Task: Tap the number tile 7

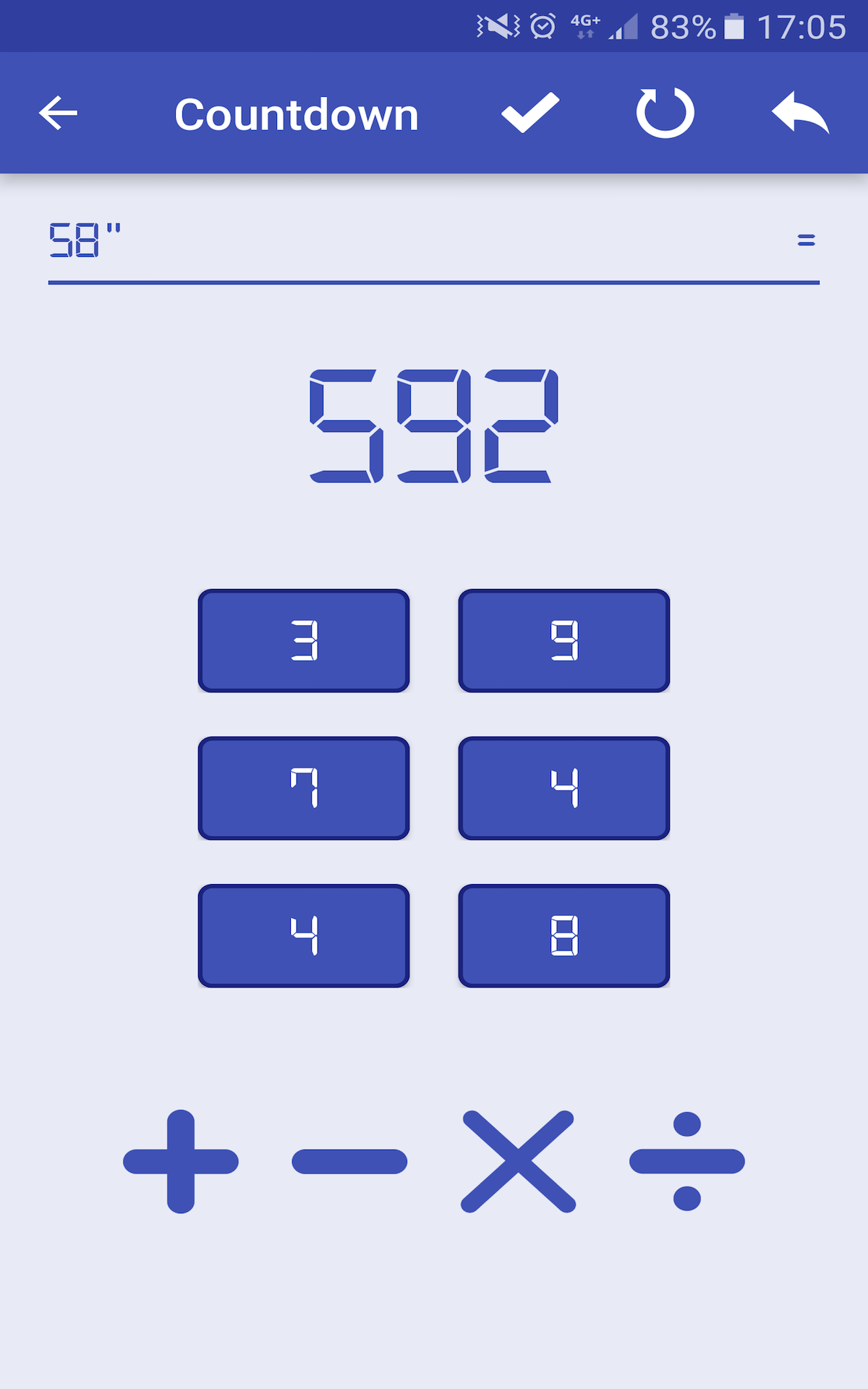Action: 305,788
